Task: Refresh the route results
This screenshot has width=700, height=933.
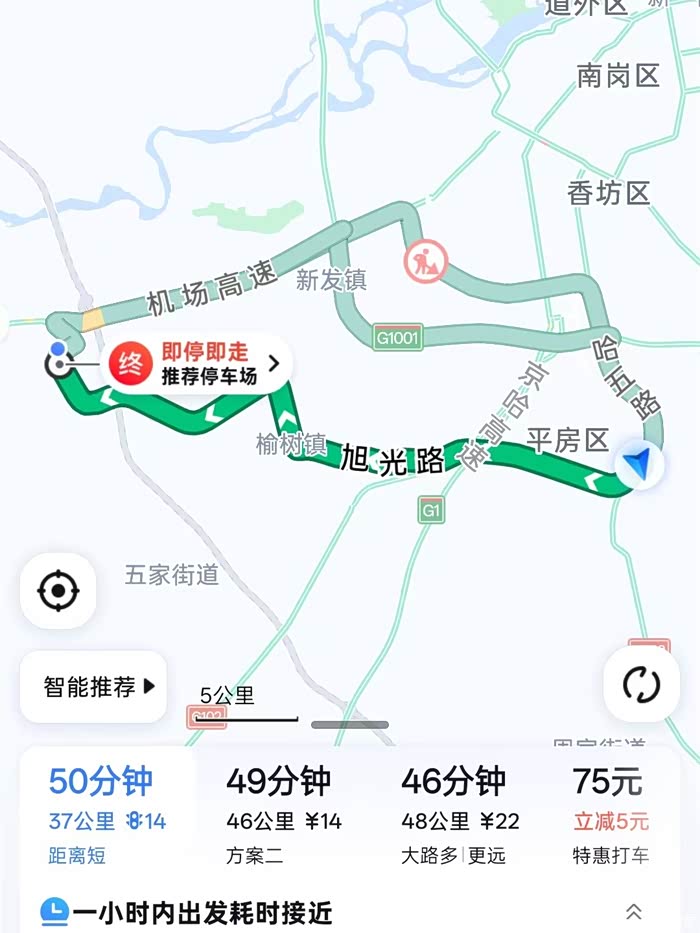Action: pos(641,684)
